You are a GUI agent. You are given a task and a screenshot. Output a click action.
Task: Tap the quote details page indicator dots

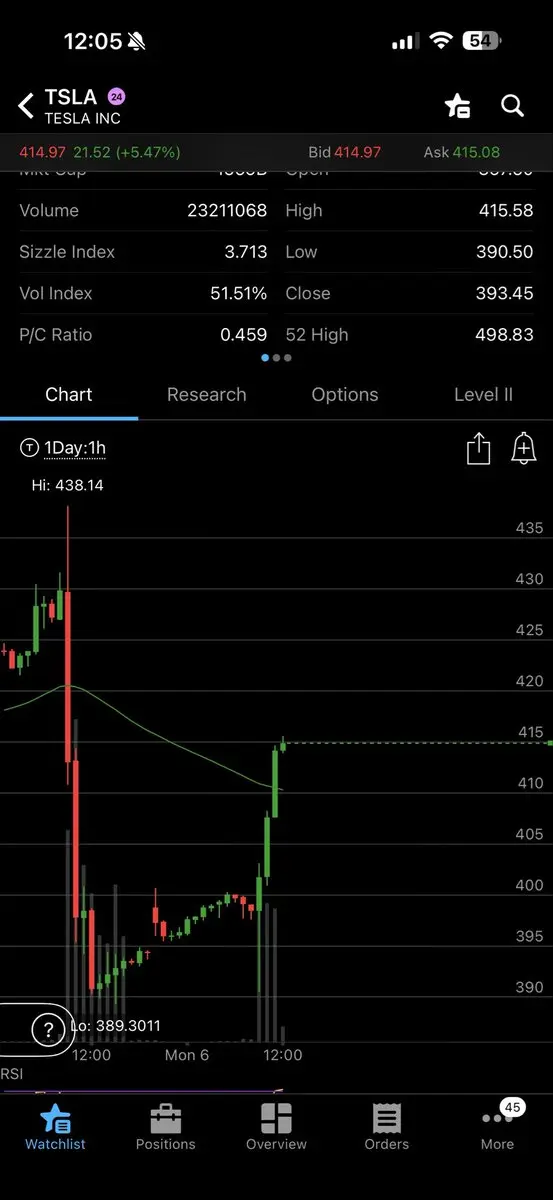pyautogui.click(x=277, y=357)
